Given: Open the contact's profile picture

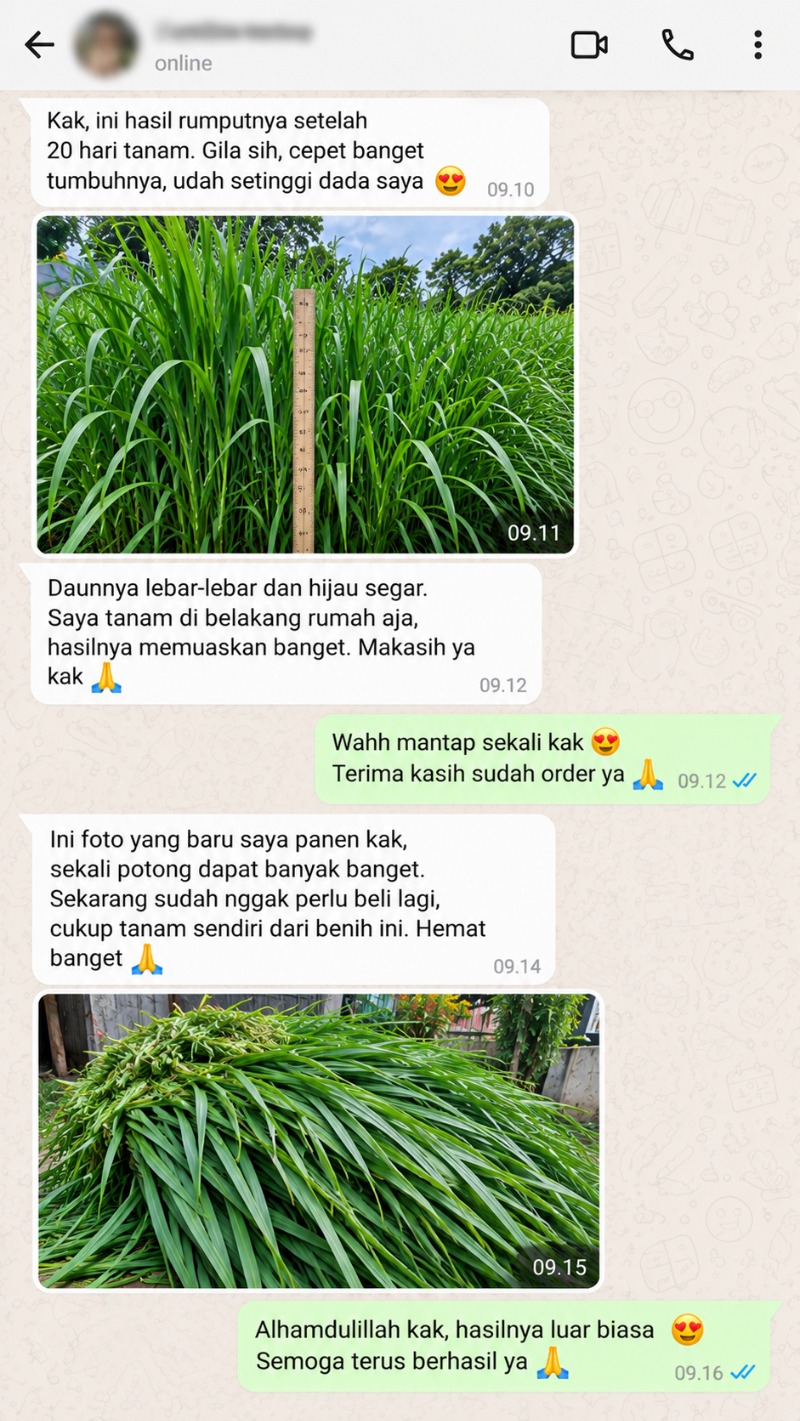Looking at the screenshot, I should point(106,45).
